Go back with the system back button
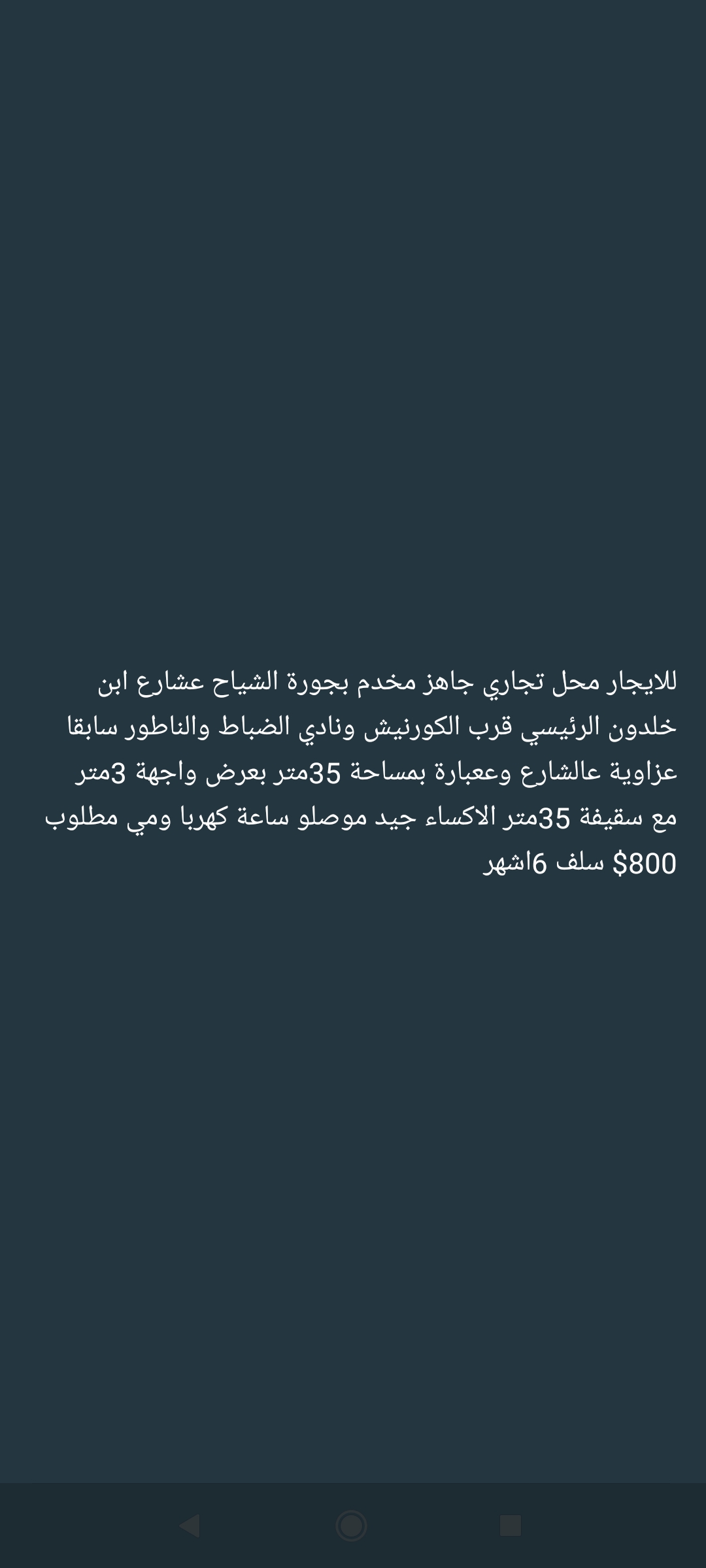 point(190,1526)
